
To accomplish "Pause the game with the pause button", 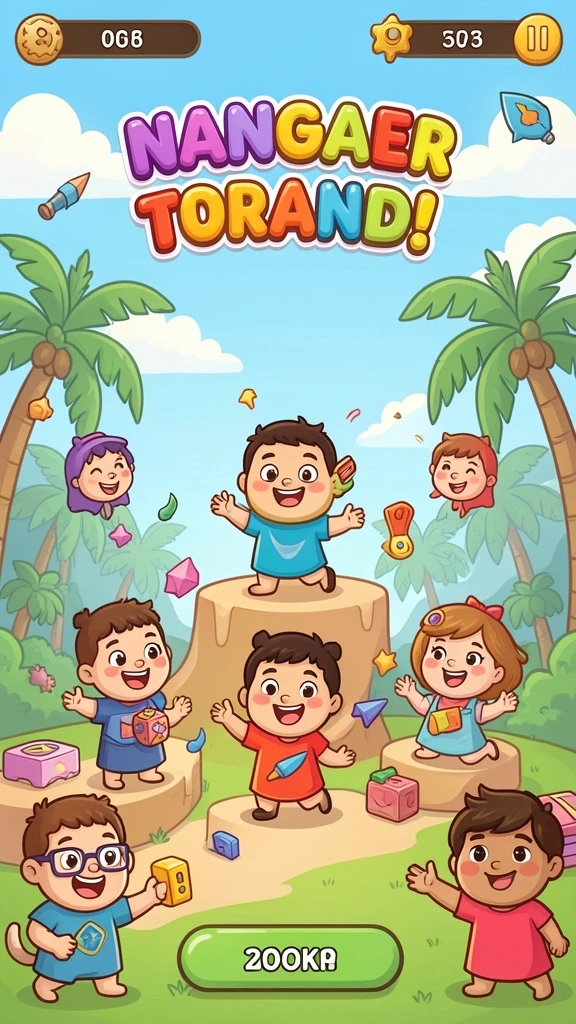I will 537,39.
